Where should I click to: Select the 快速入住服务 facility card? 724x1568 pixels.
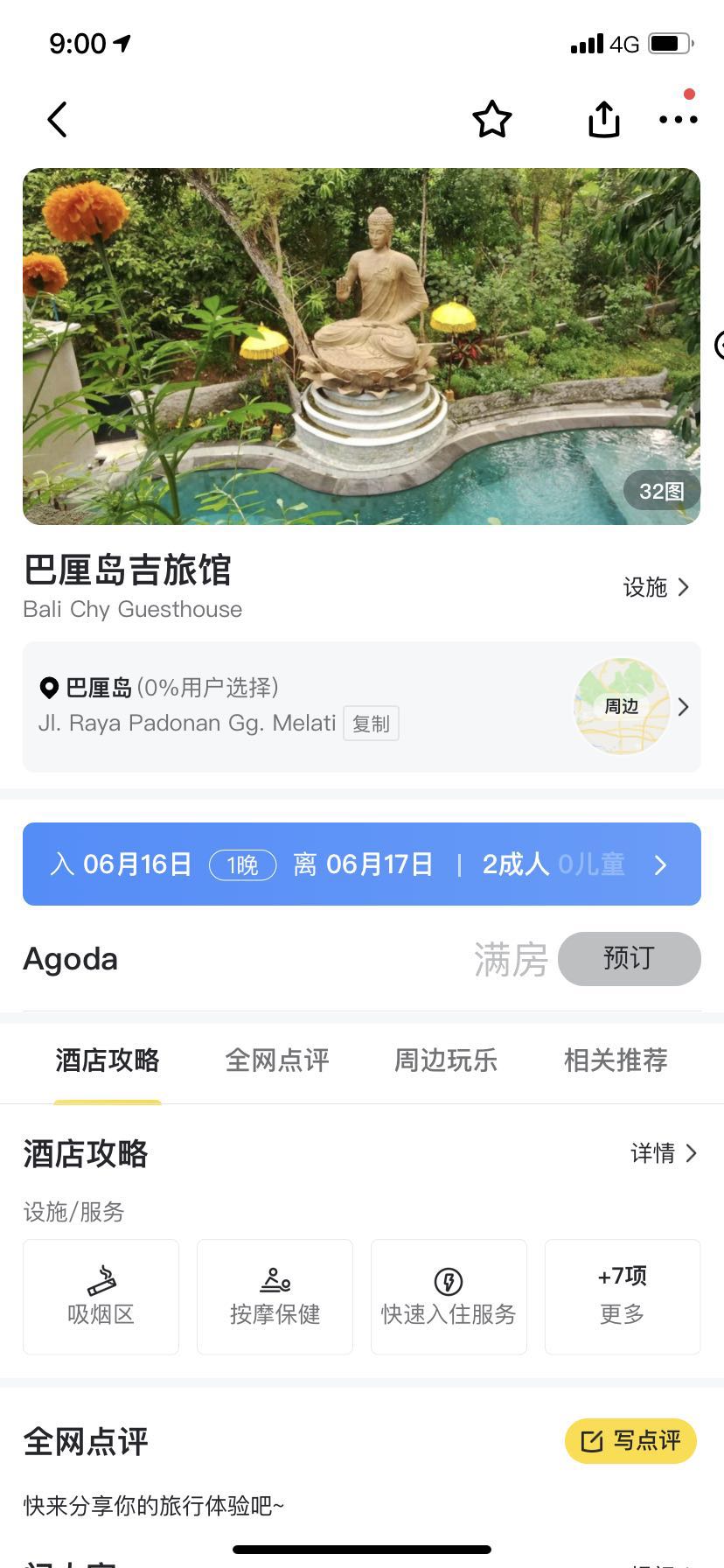pyautogui.click(x=449, y=1297)
